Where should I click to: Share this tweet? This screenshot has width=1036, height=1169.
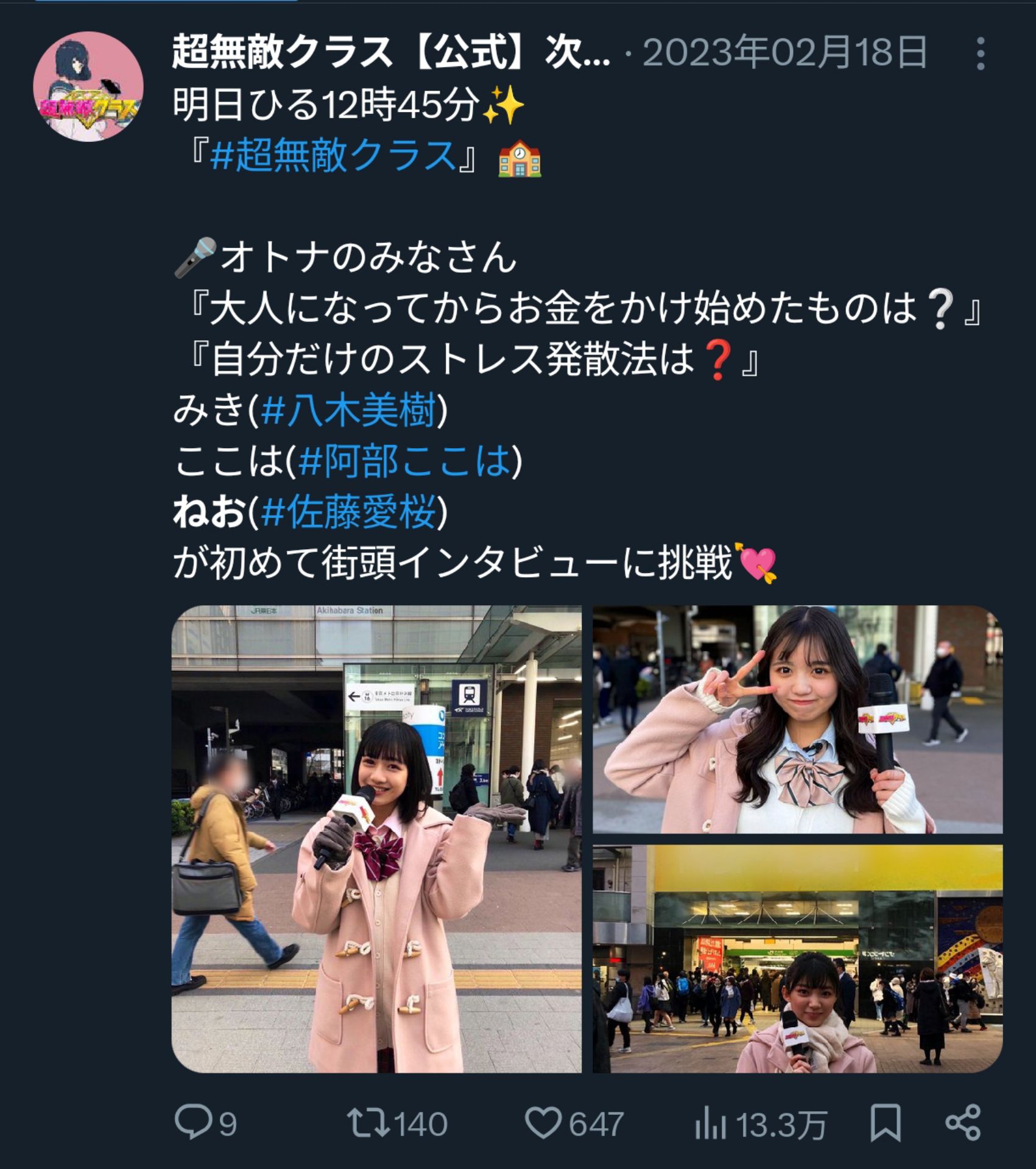pos(963,1123)
